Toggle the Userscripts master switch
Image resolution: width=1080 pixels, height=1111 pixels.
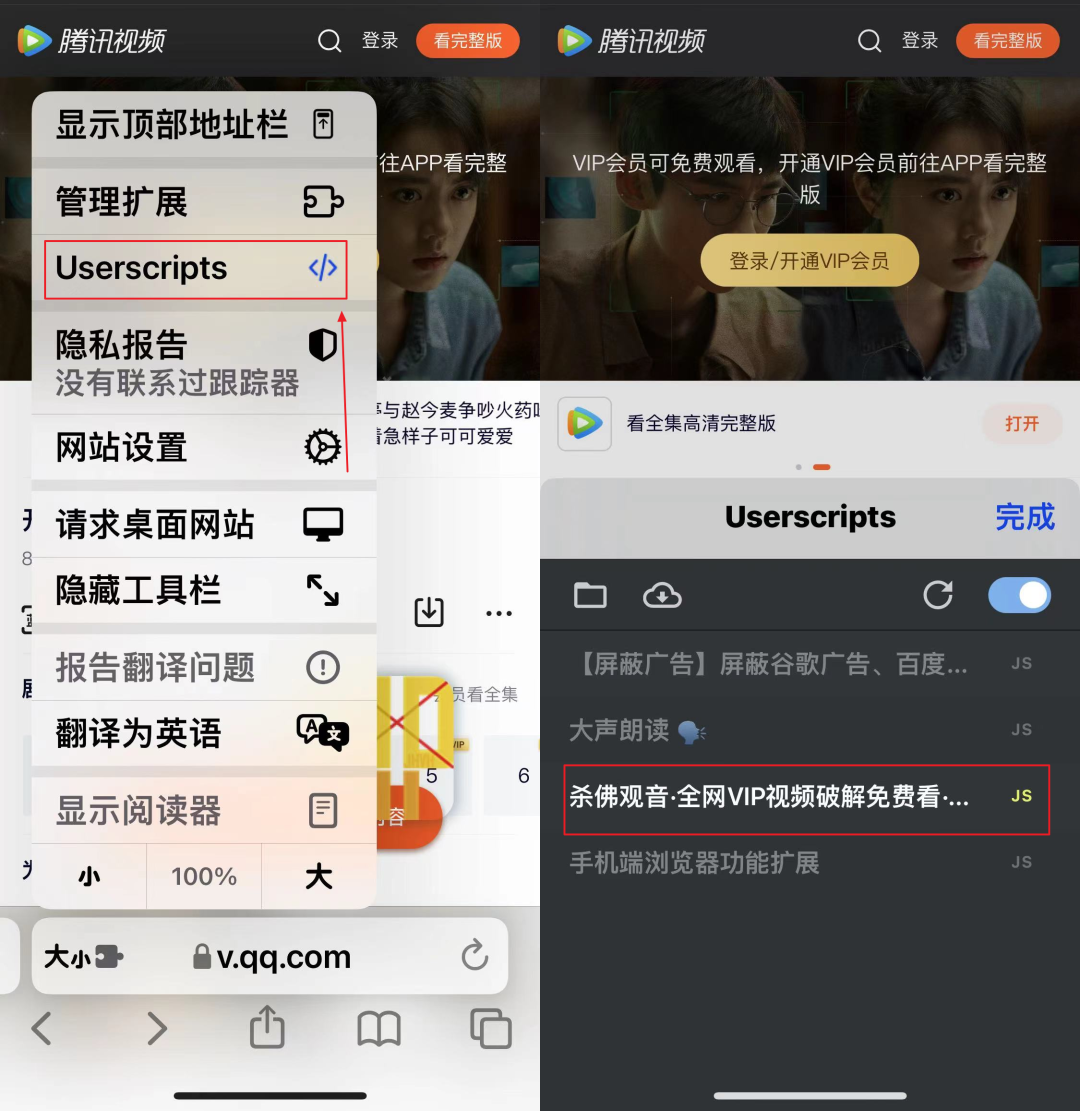1018,595
